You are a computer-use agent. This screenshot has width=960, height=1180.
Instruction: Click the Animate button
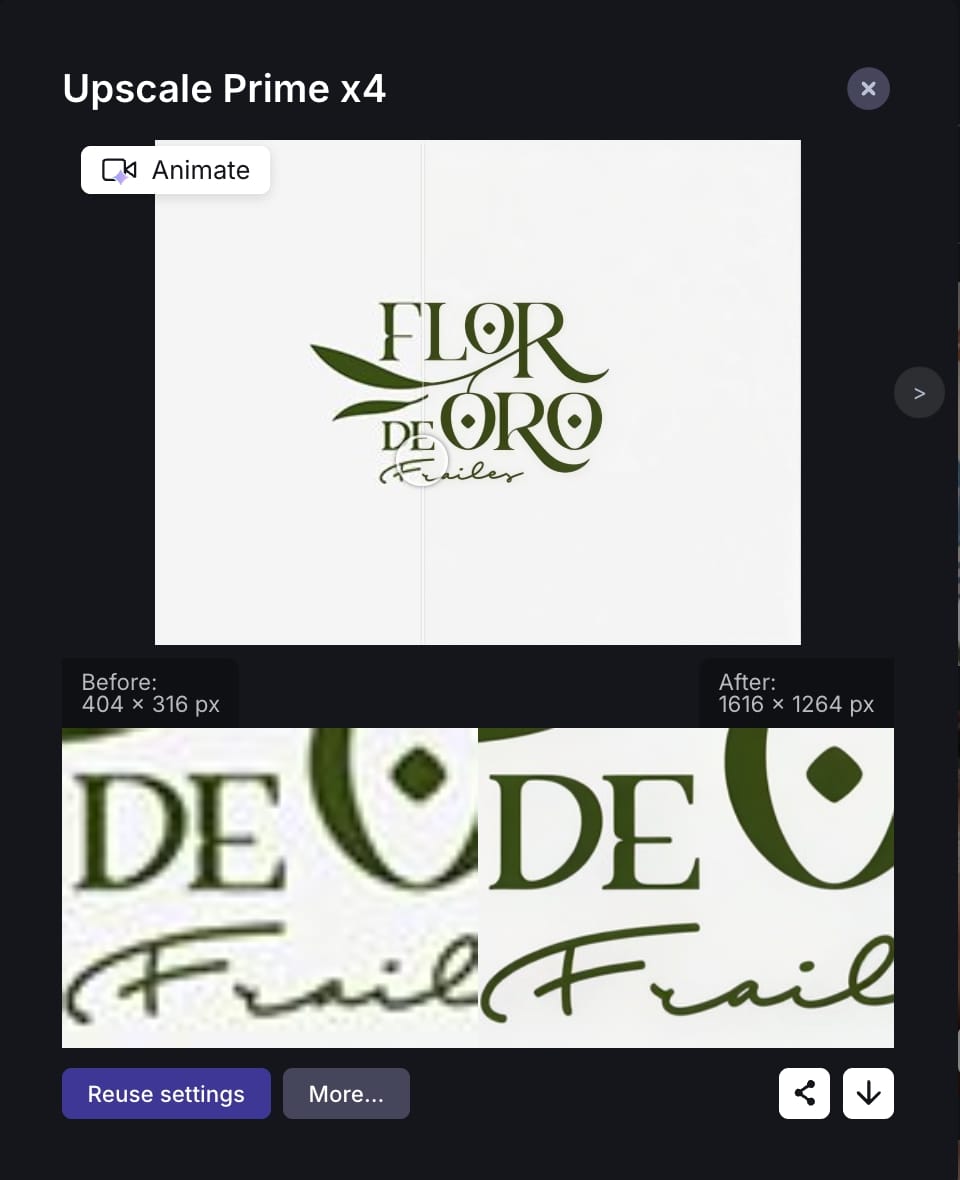[x=175, y=170]
